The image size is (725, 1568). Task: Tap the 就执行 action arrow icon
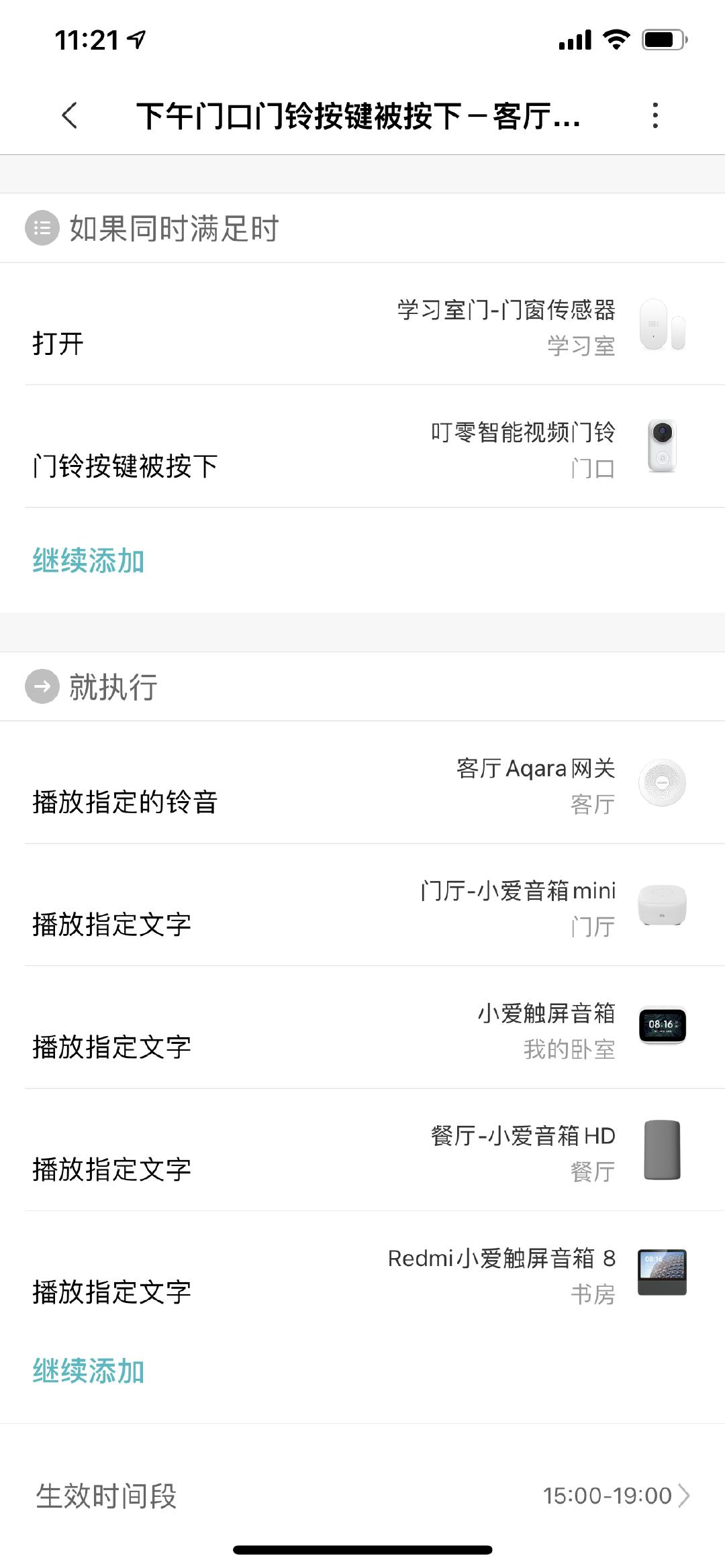[x=42, y=686]
